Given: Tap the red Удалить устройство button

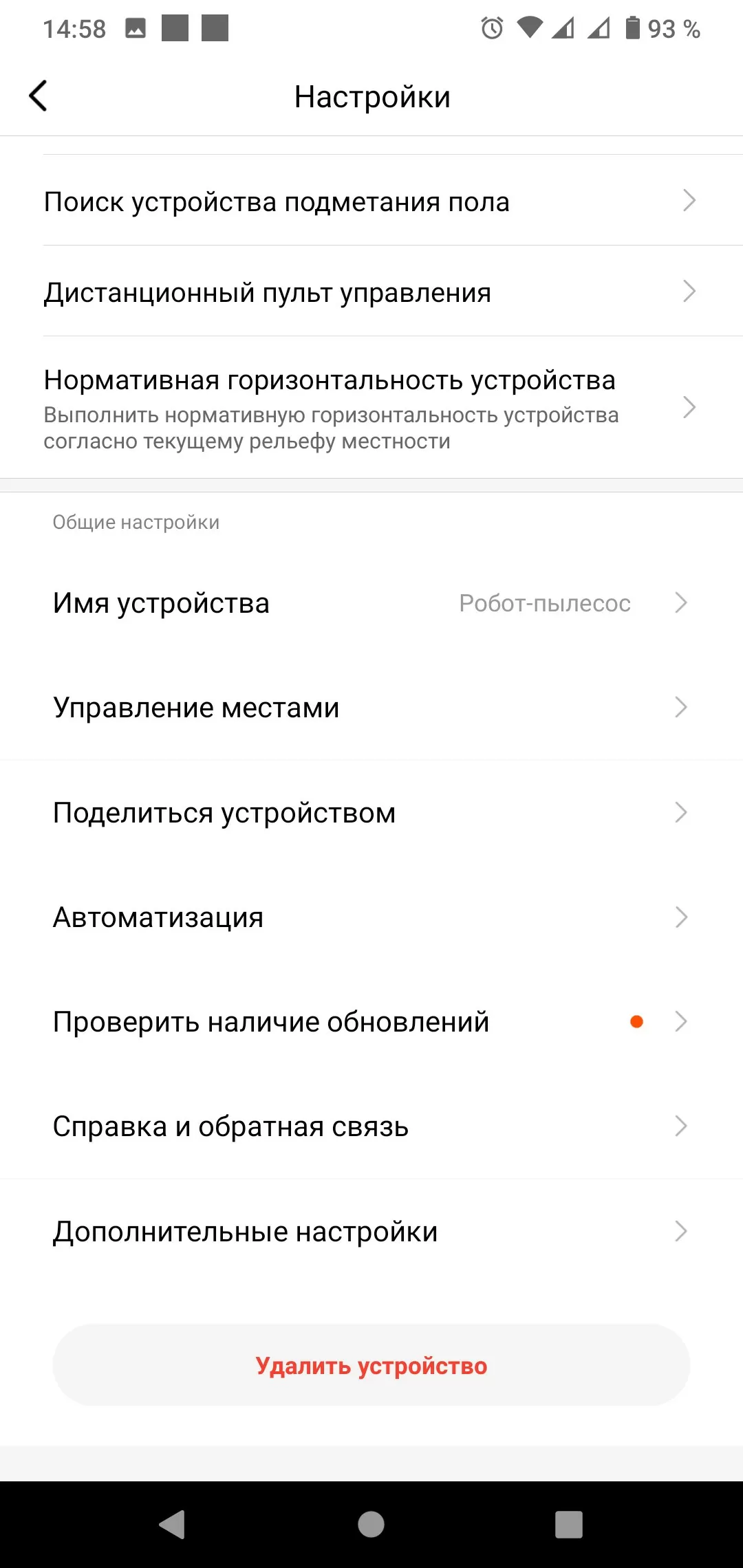Looking at the screenshot, I should 371,1365.
